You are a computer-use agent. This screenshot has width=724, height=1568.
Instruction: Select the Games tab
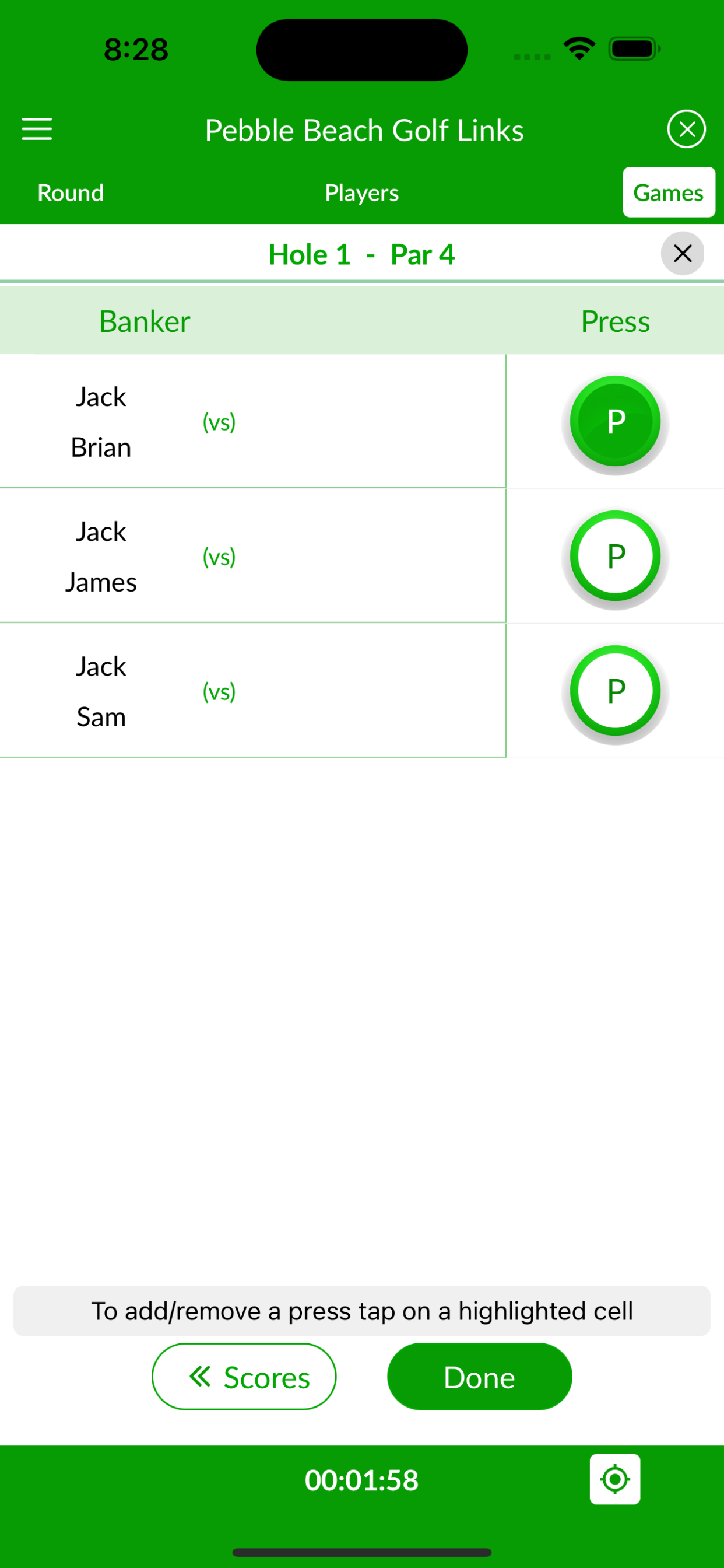tap(669, 192)
